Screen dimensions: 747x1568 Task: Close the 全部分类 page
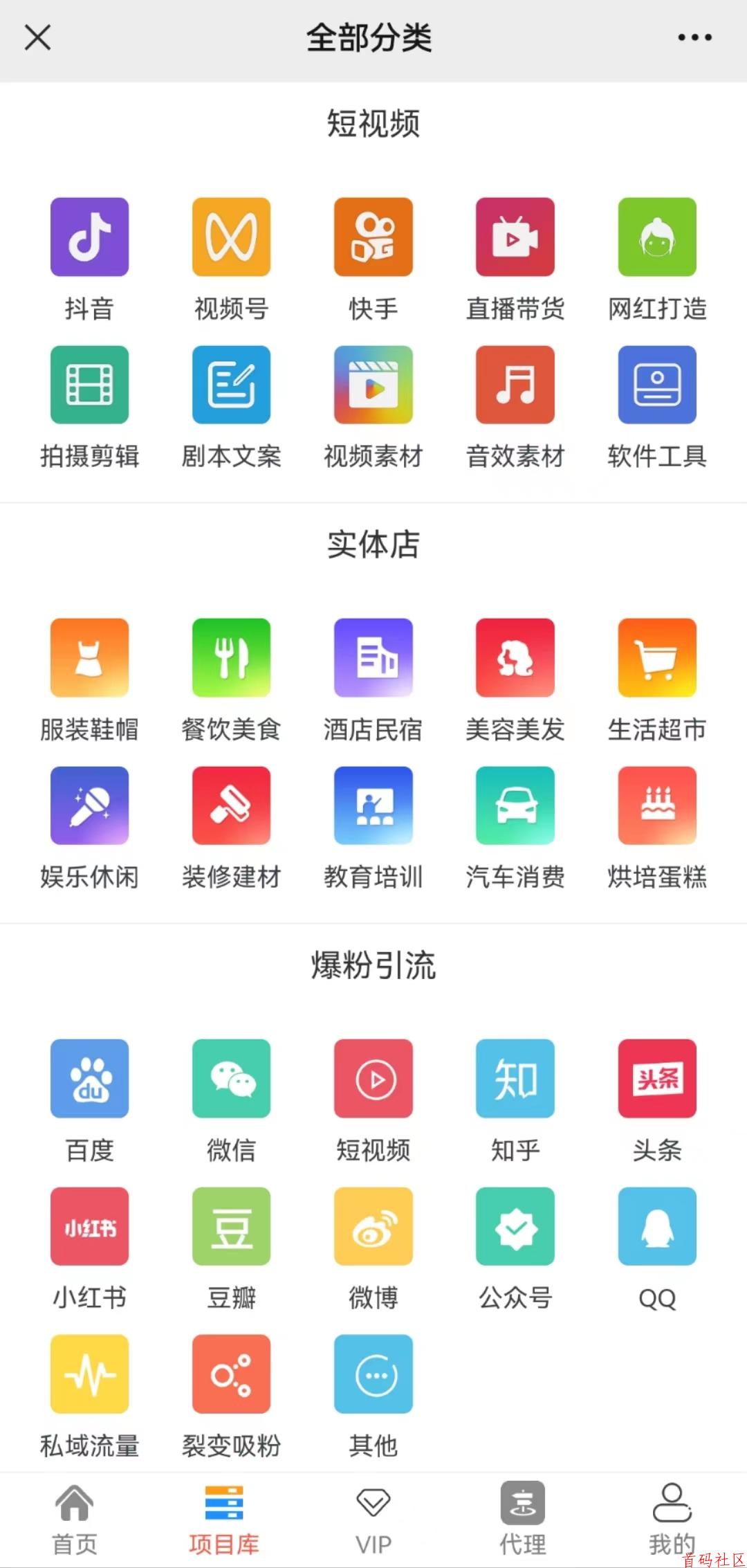tap(37, 37)
